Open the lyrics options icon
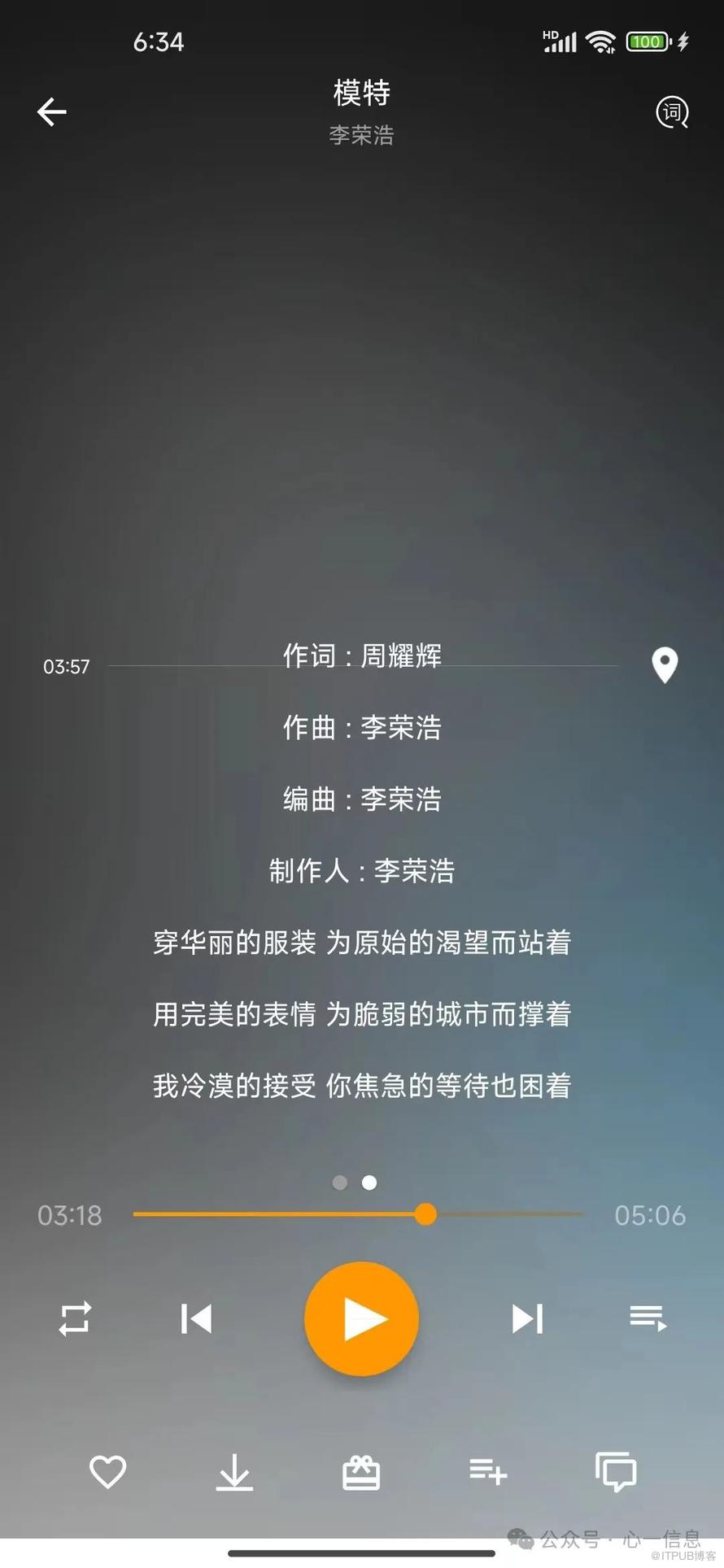This screenshot has width=724, height=1568. 672,112
